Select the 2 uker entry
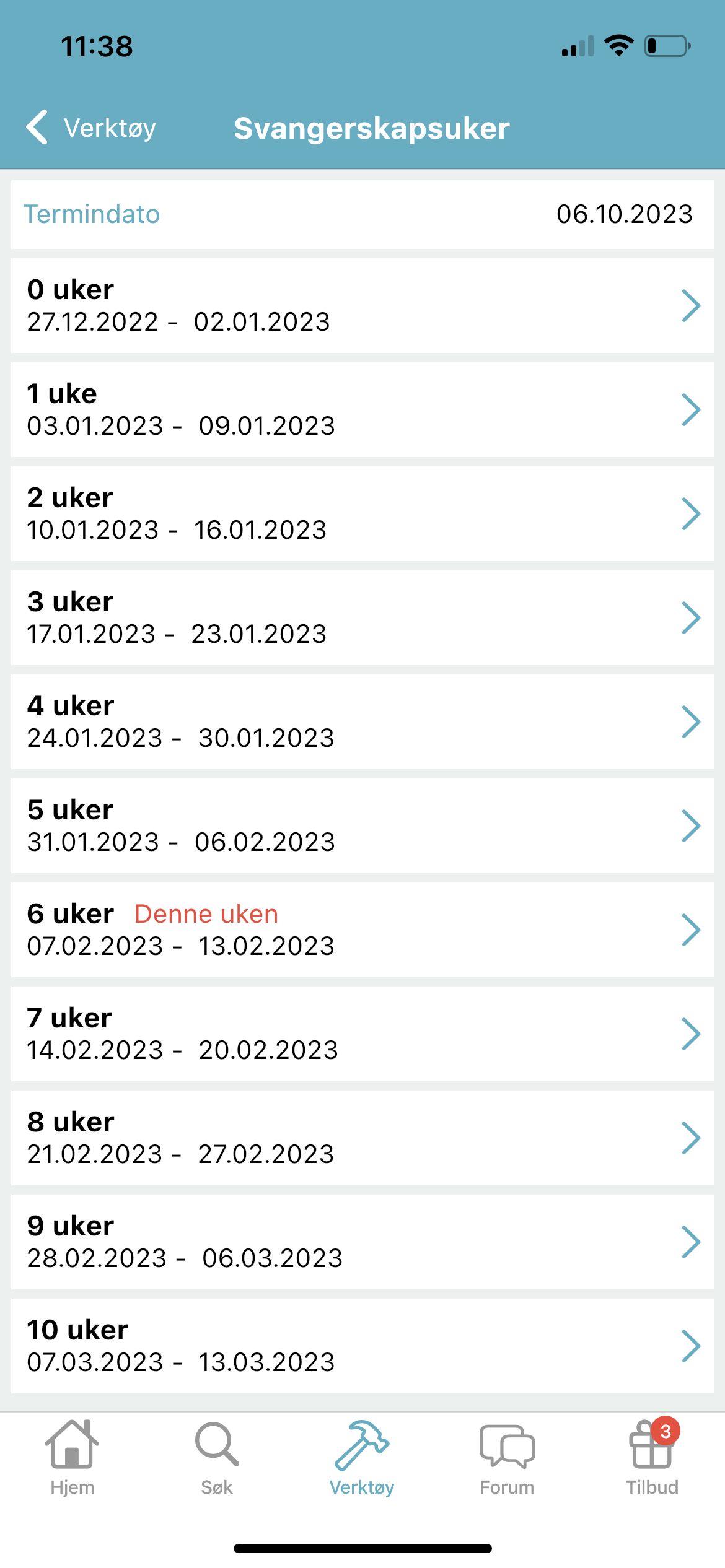 (x=362, y=514)
